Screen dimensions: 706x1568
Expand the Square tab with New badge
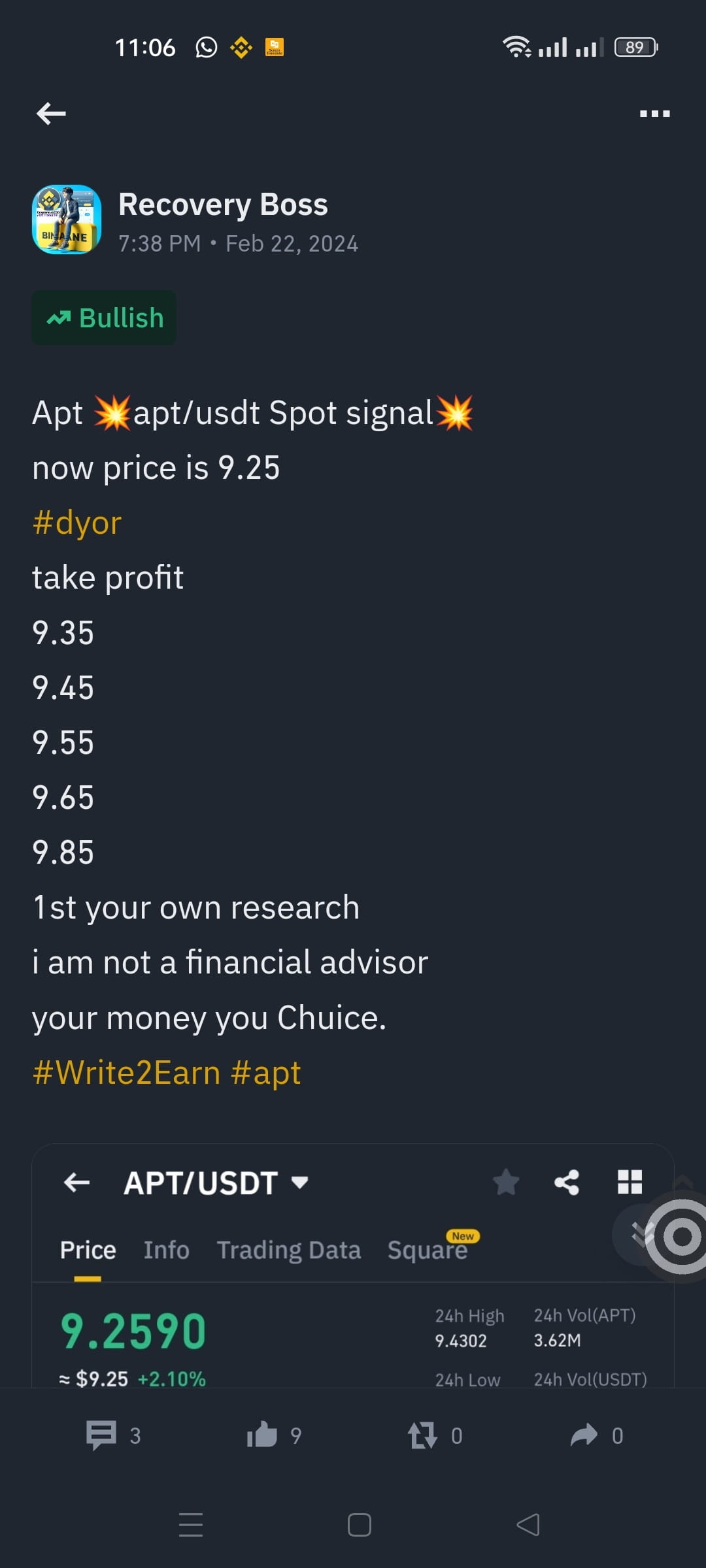pyautogui.click(x=428, y=1249)
